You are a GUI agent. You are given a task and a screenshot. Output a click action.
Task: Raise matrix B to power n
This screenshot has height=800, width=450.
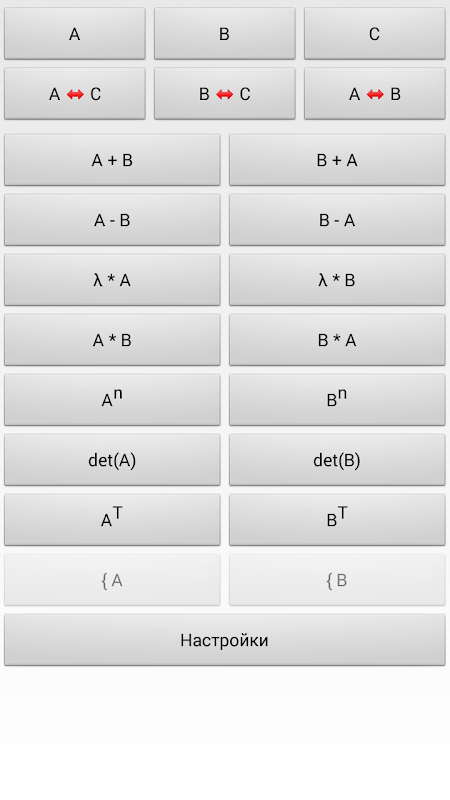pos(337,400)
